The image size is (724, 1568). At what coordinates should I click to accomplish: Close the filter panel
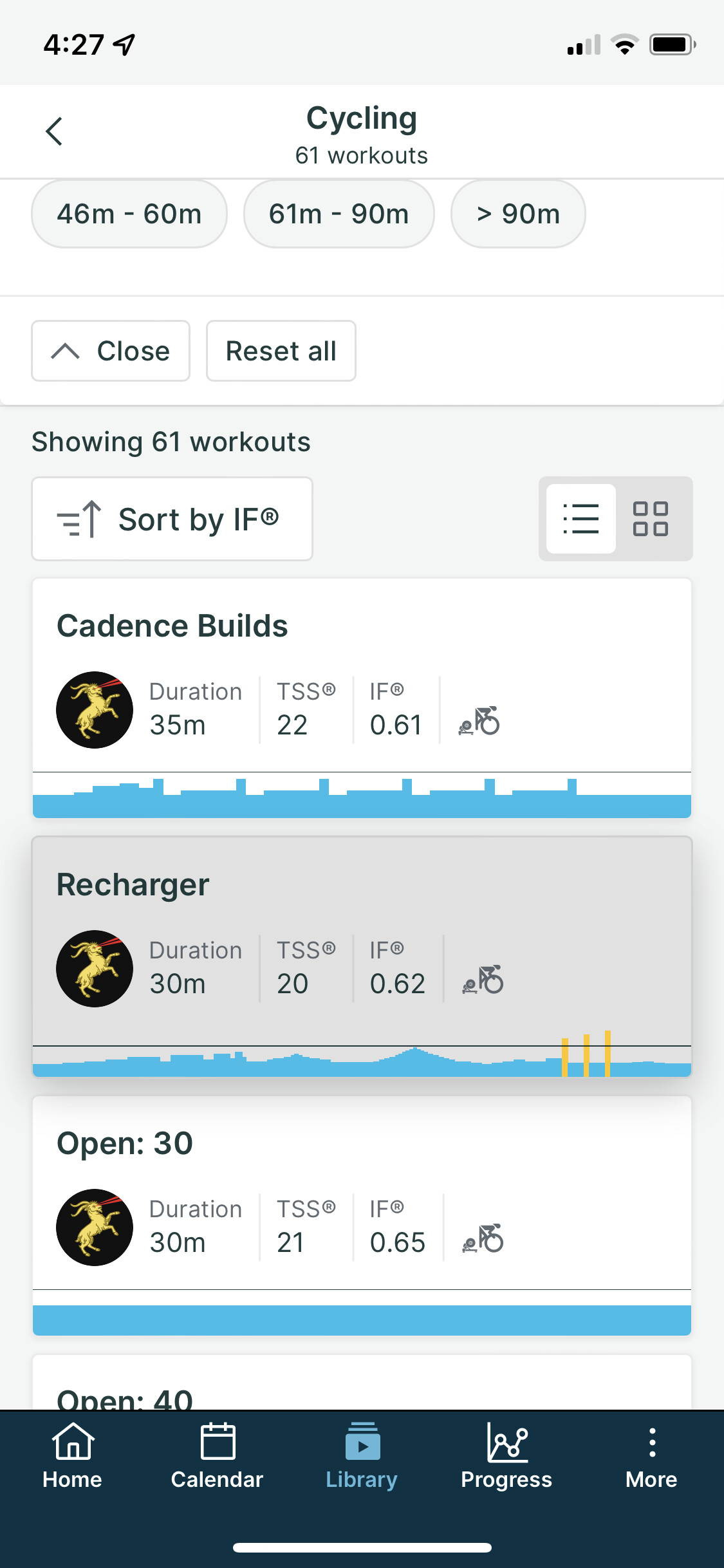111,351
